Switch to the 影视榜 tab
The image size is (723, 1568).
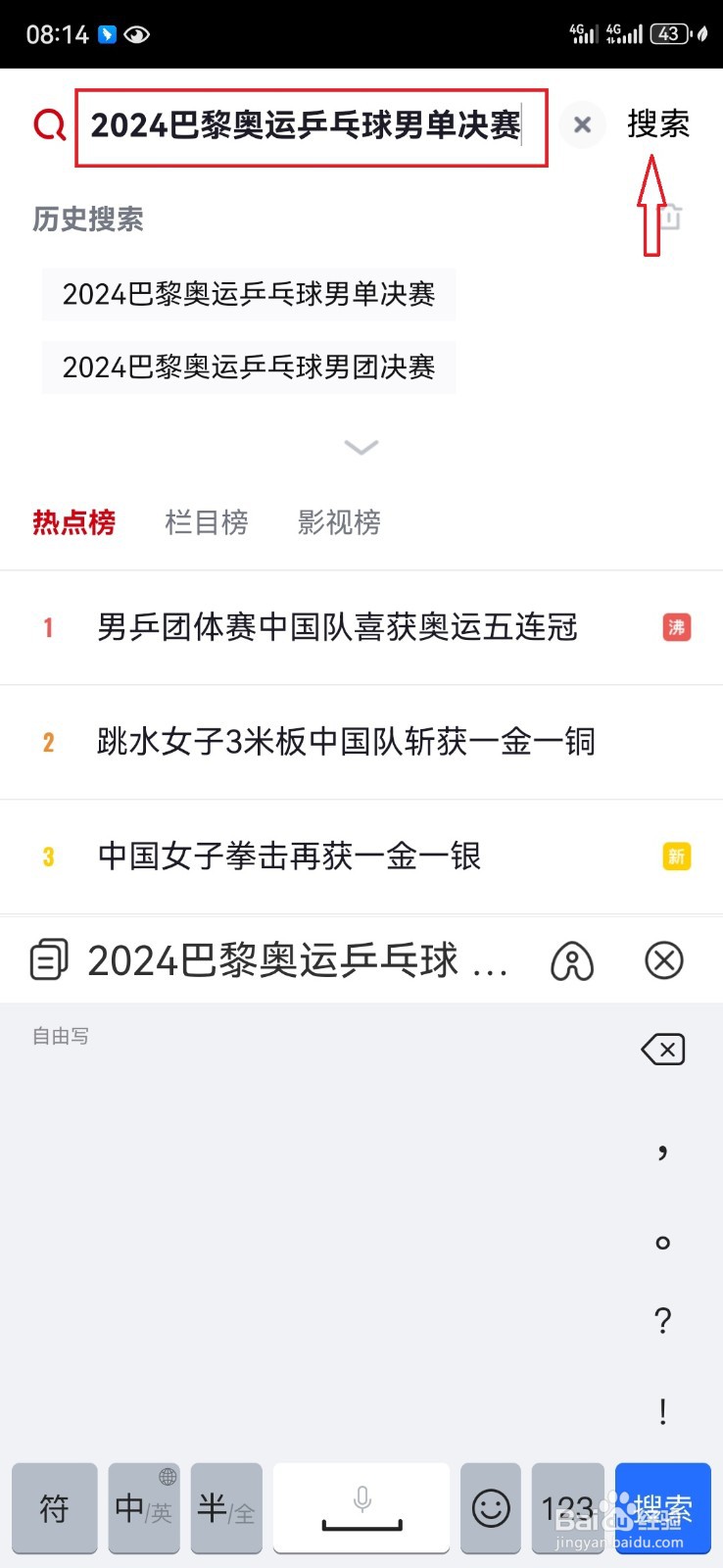339,522
